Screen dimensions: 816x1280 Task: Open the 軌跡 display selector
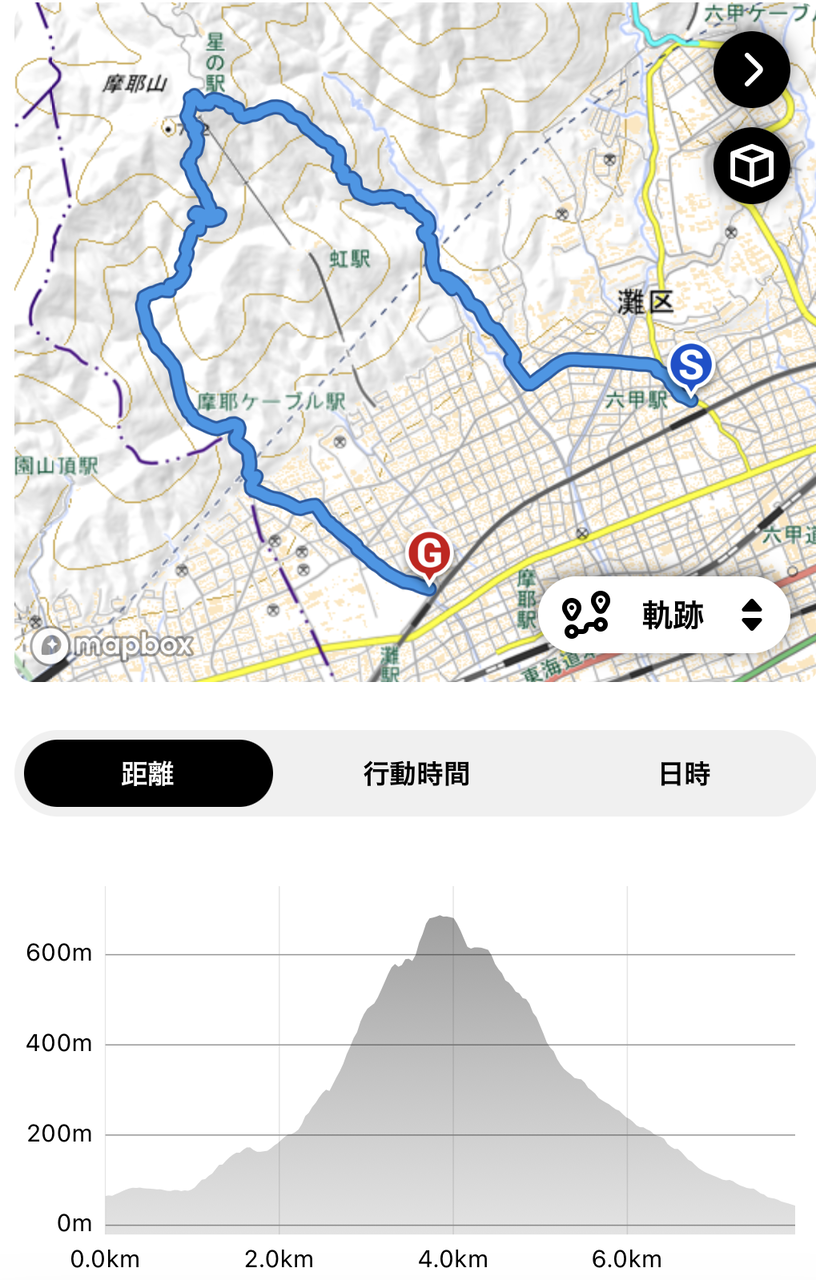click(x=664, y=615)
